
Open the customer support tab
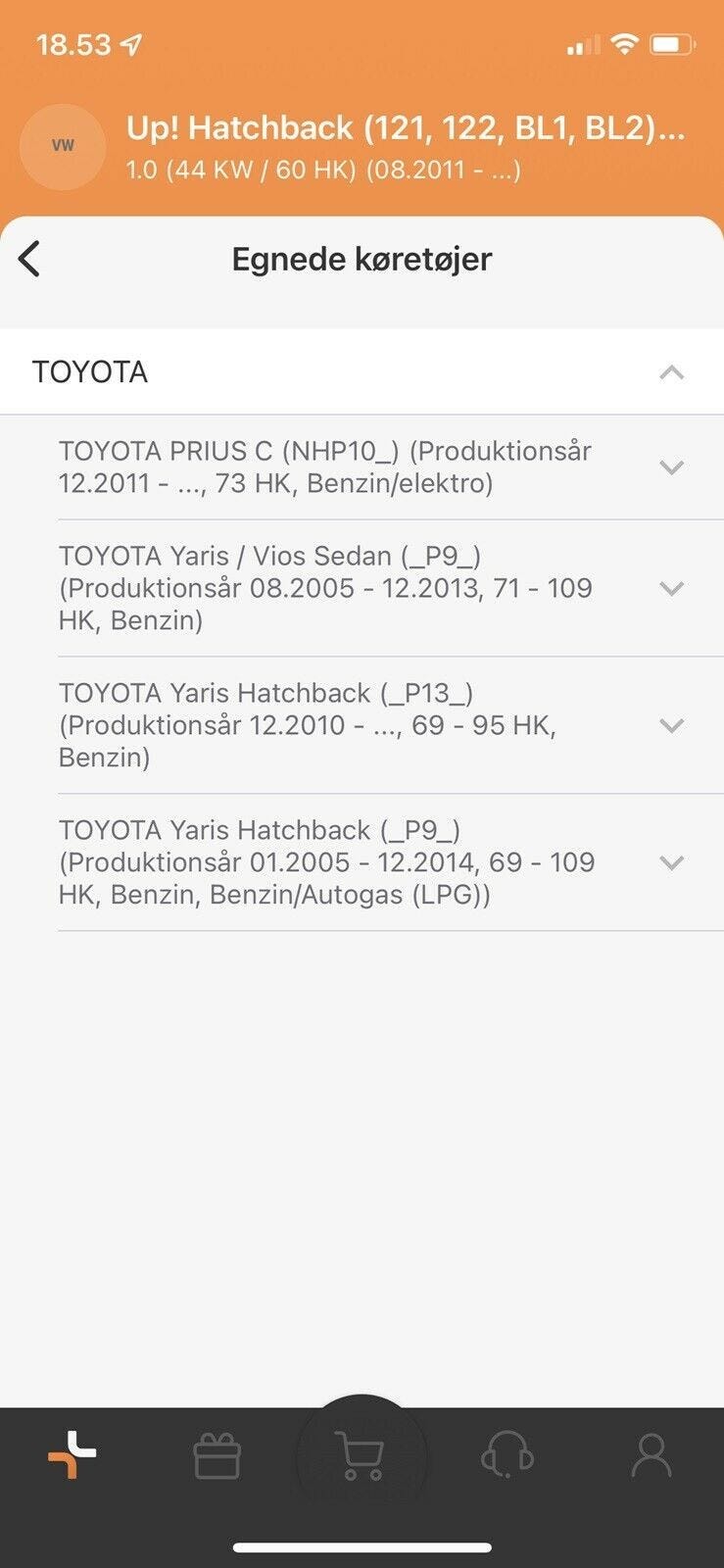[507, 1456]
